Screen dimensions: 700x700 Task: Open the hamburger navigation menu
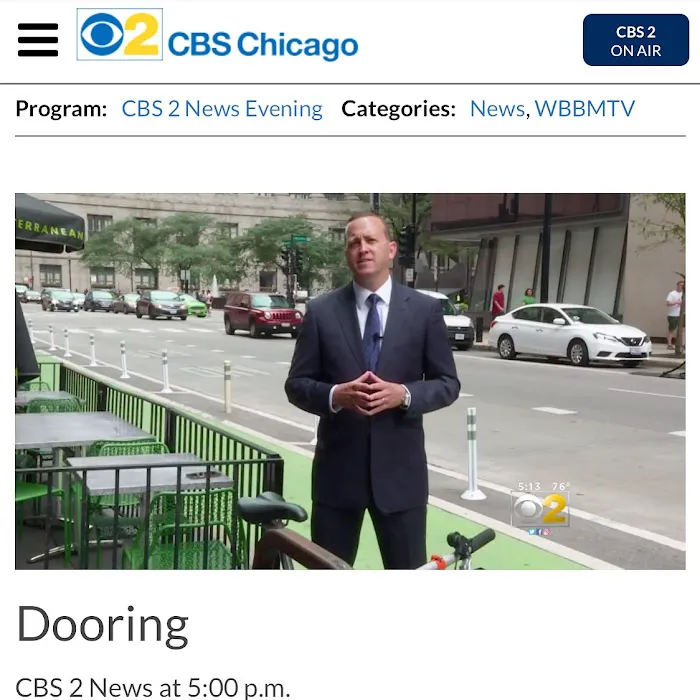[x=38, y=40]
